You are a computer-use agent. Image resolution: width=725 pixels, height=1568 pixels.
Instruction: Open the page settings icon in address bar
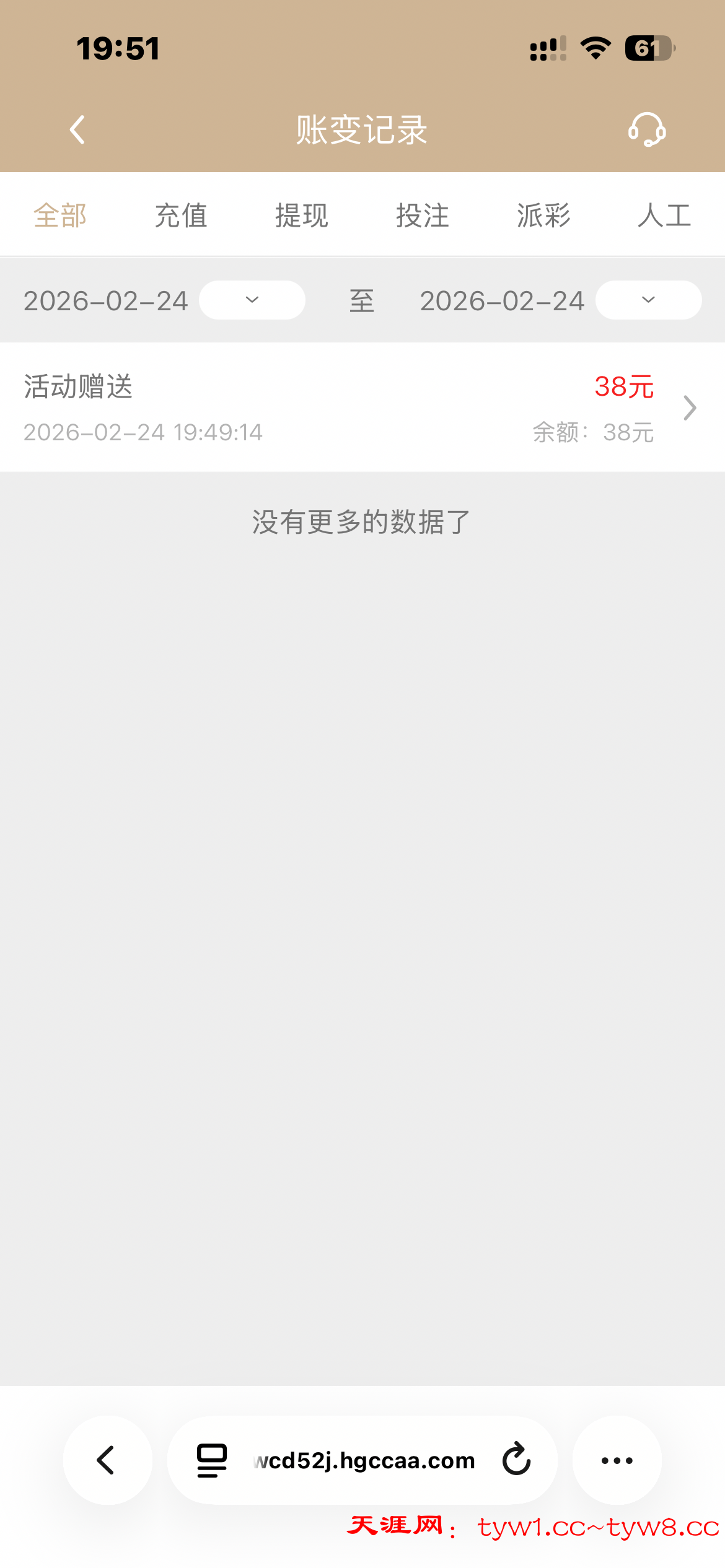212,1460
